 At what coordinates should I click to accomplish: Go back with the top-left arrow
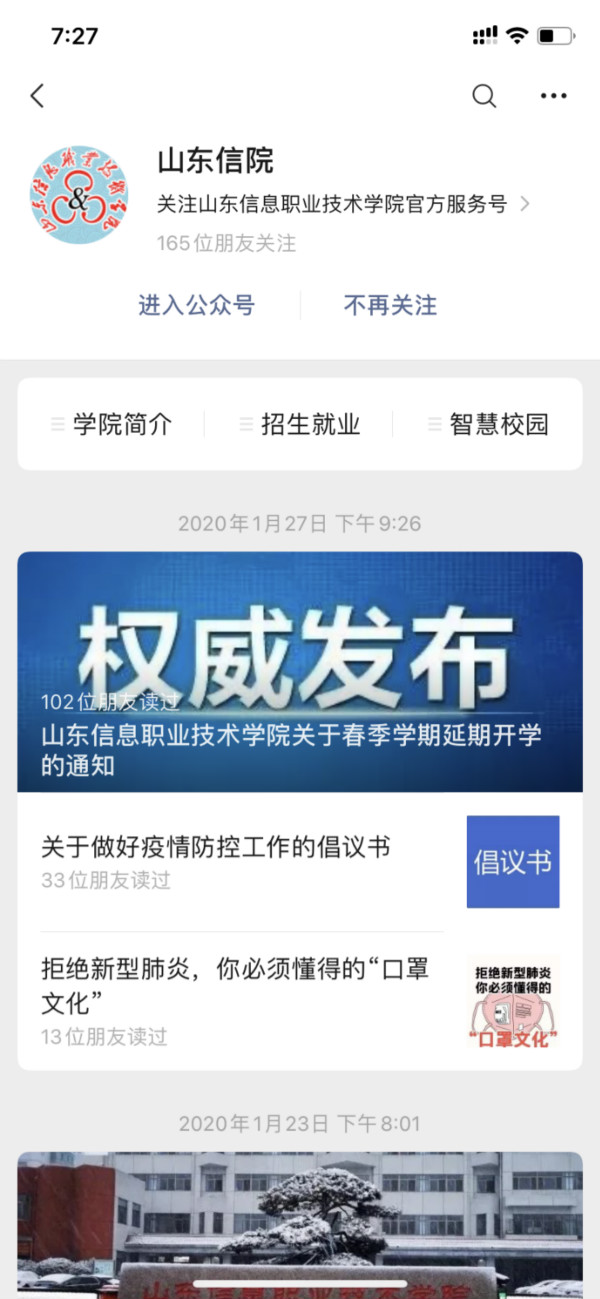[37, 96]
